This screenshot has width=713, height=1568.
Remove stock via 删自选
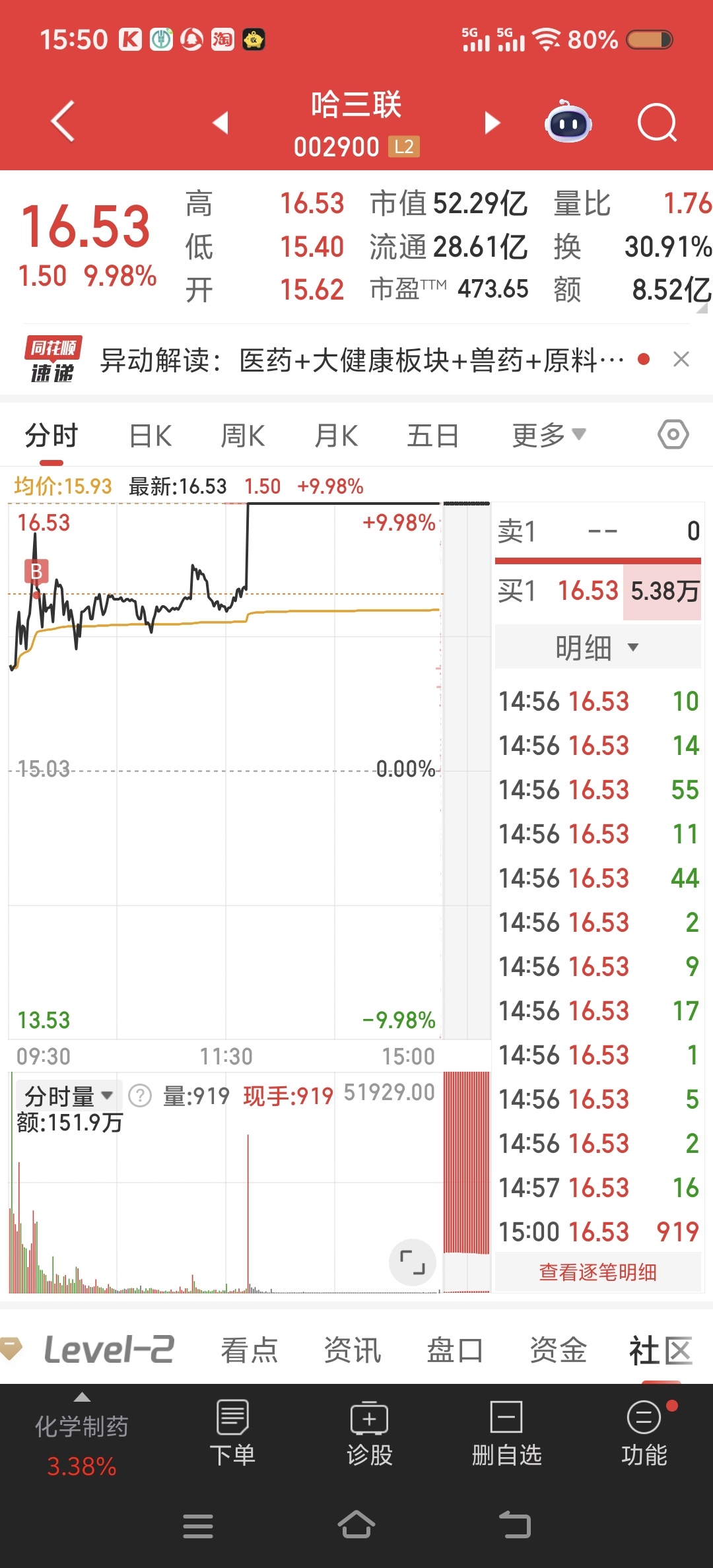[x=507, y=1433]
